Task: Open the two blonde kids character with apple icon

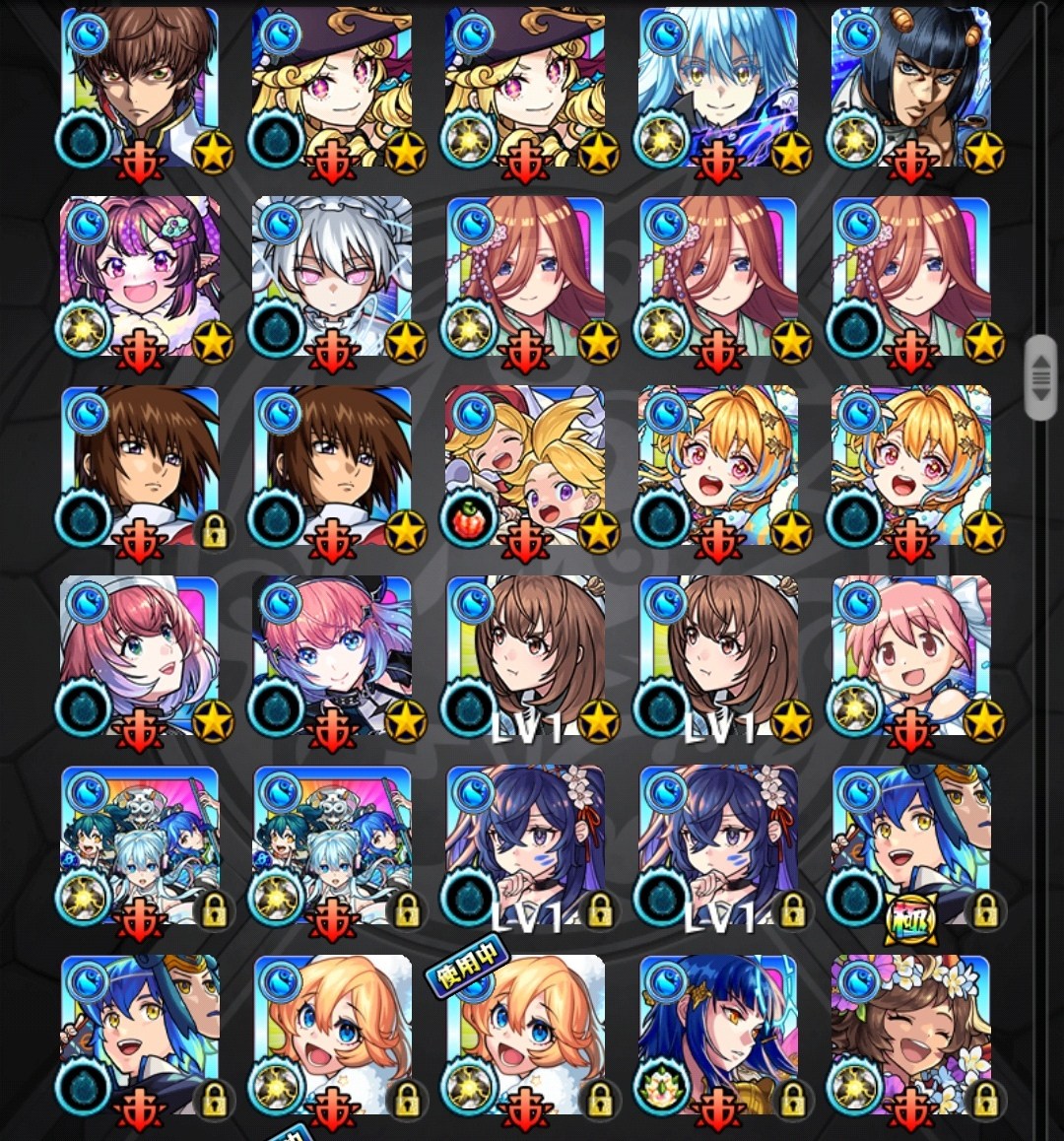Action: (x=526, y=466)
